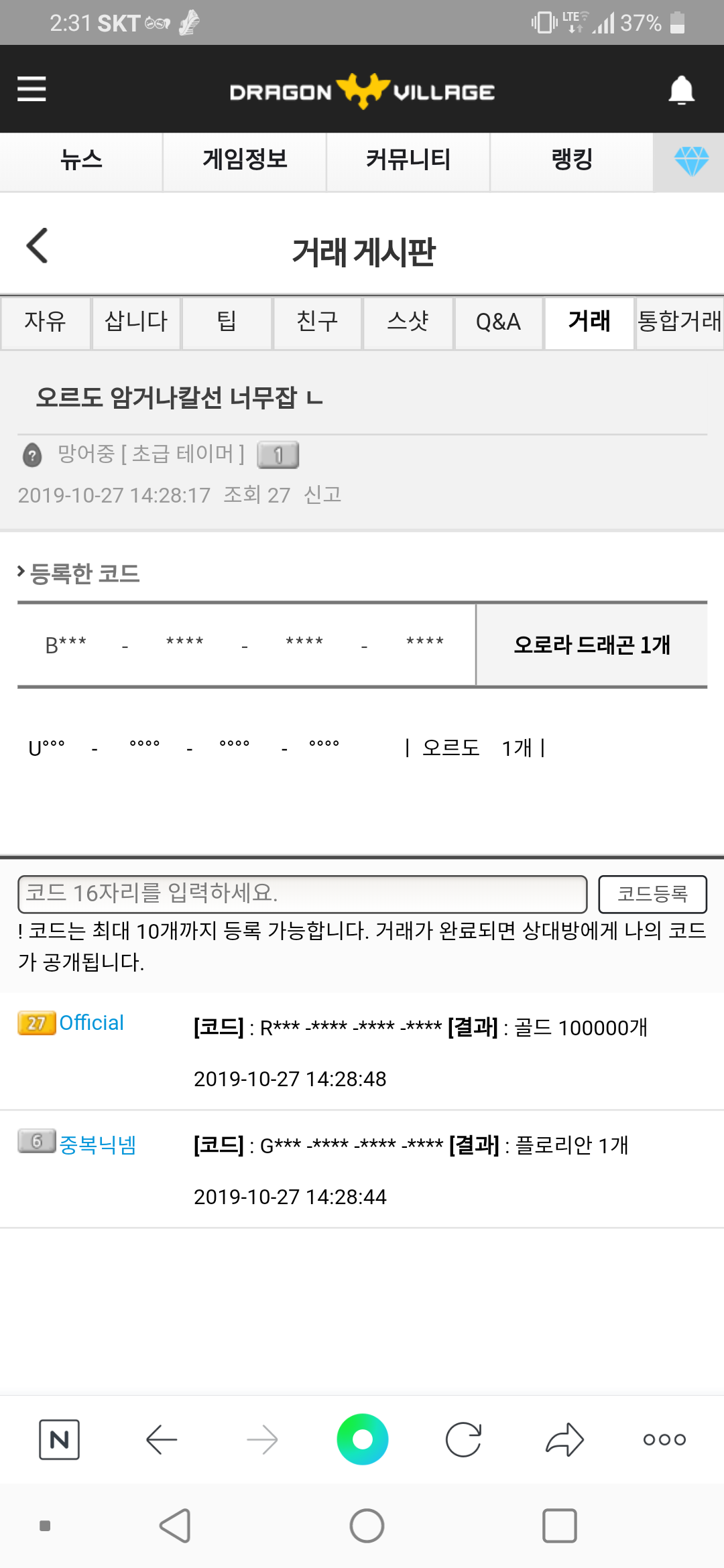Open the 삽니다 board tab
The height and width of the screenshot is (1568, 724).
click(x=136, y=322)
